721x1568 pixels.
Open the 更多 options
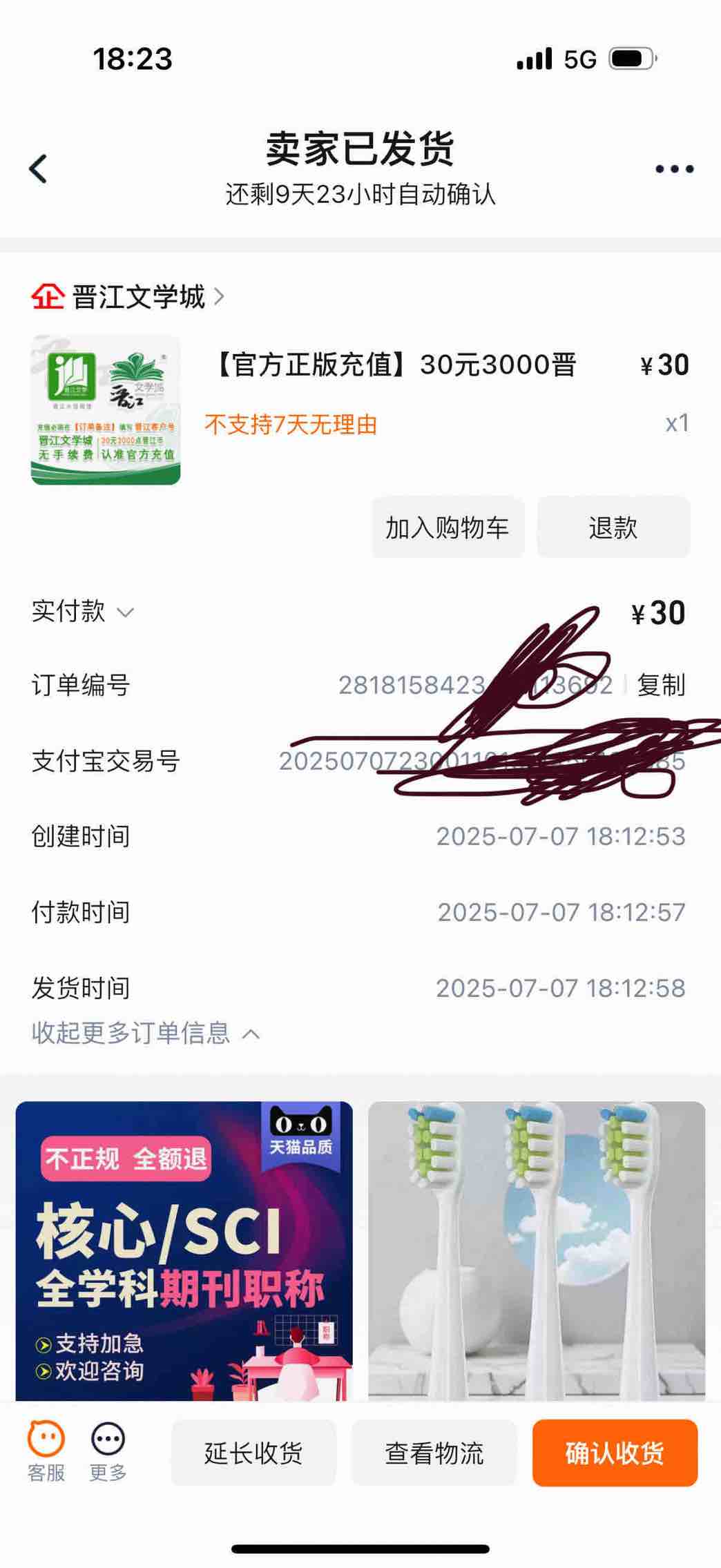tap(108, 1451)
